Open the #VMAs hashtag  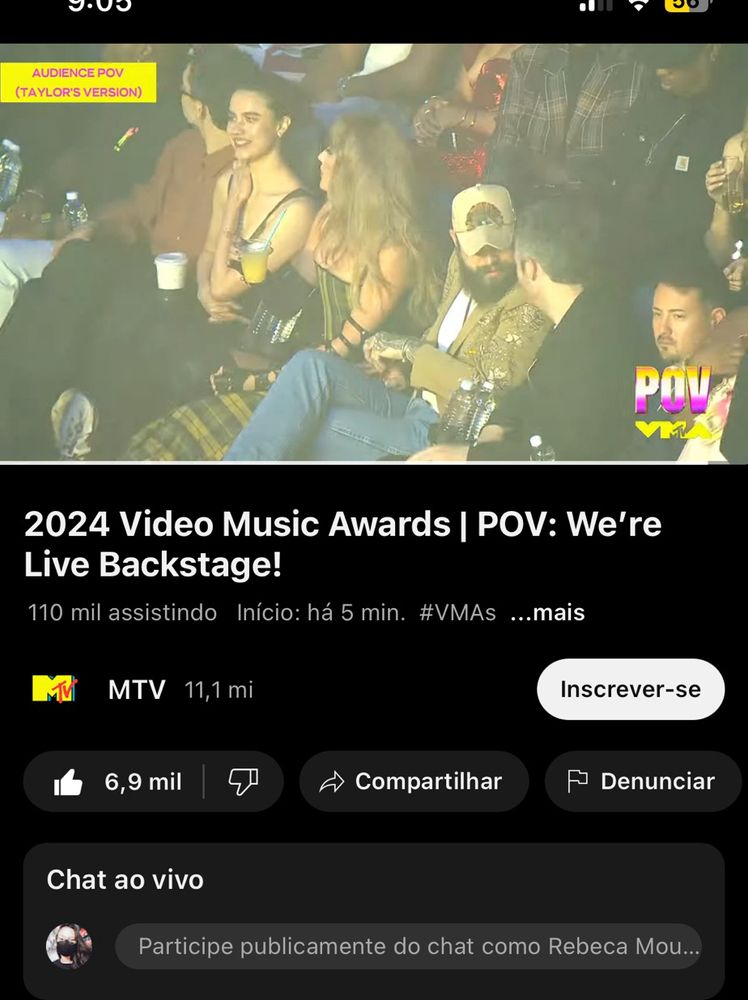pyautogui.click(x=457, y=612)
